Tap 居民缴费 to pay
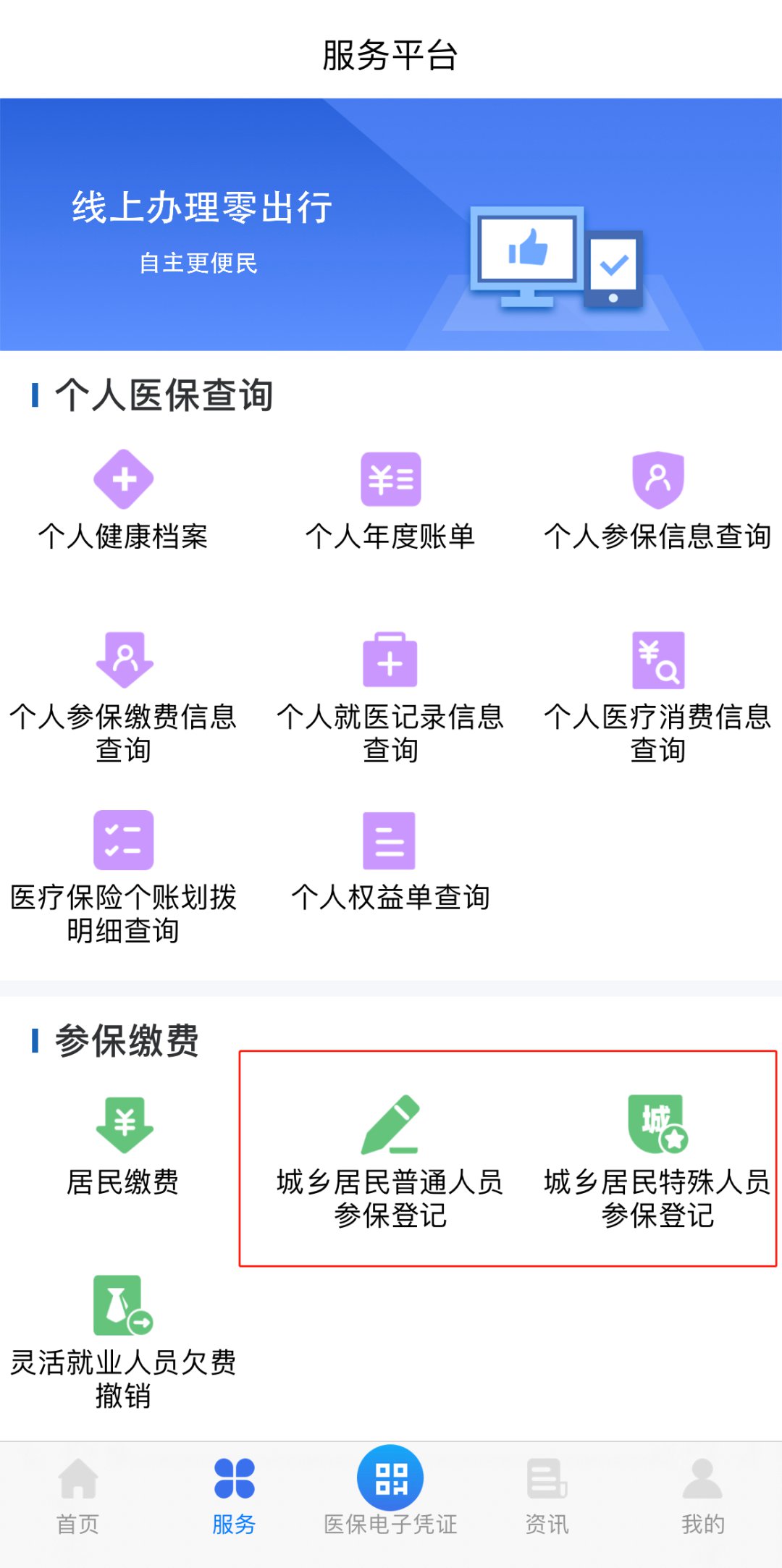Screen dimensions: 782x1568 [124, 1144]
